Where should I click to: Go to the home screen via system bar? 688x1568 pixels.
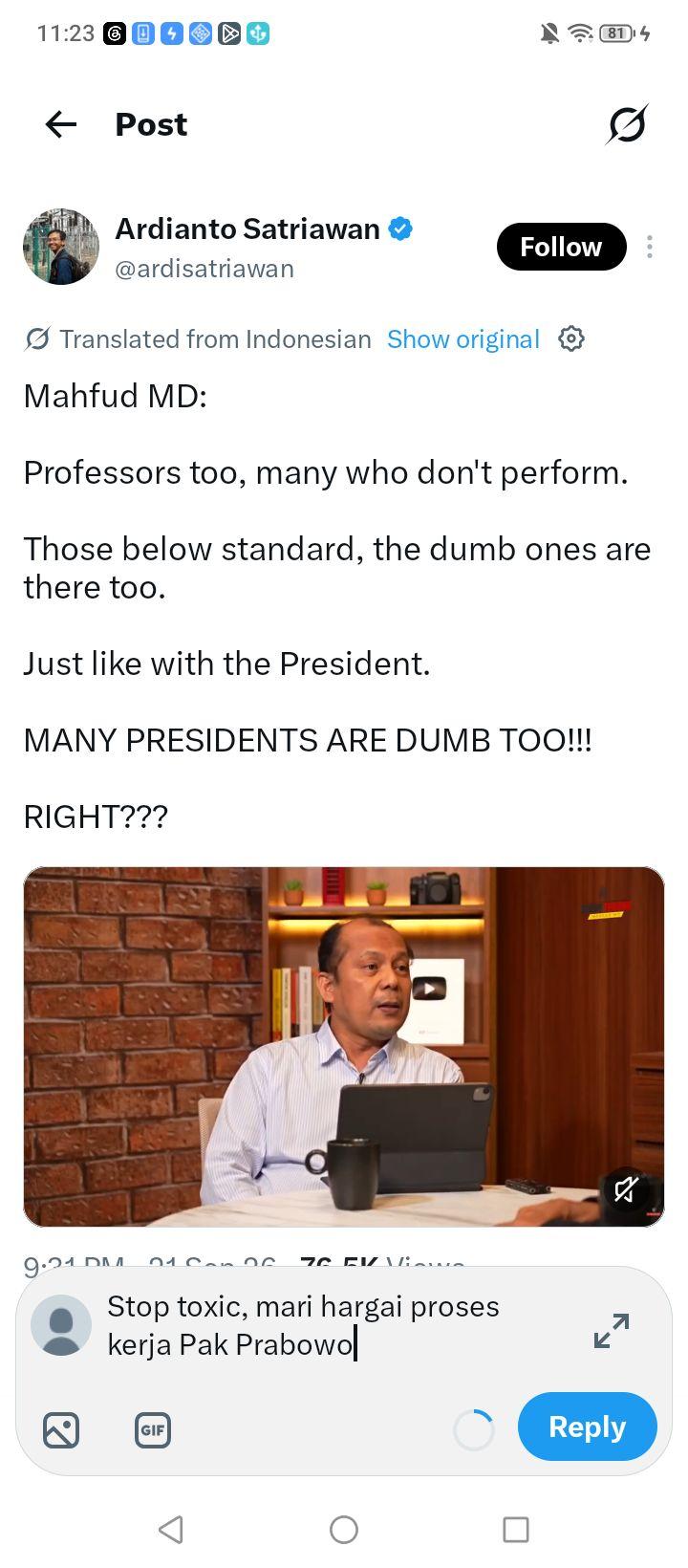(344, 1530)
